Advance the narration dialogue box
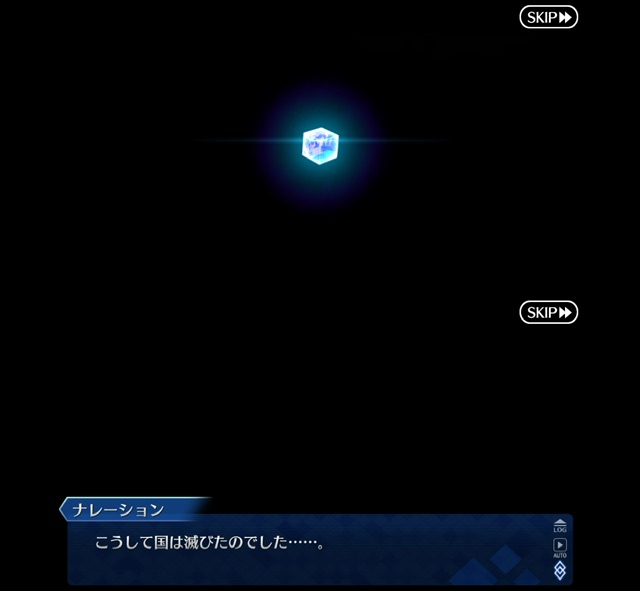The width and height of the screenshot is (640, 591). click(x=320, y=549)
